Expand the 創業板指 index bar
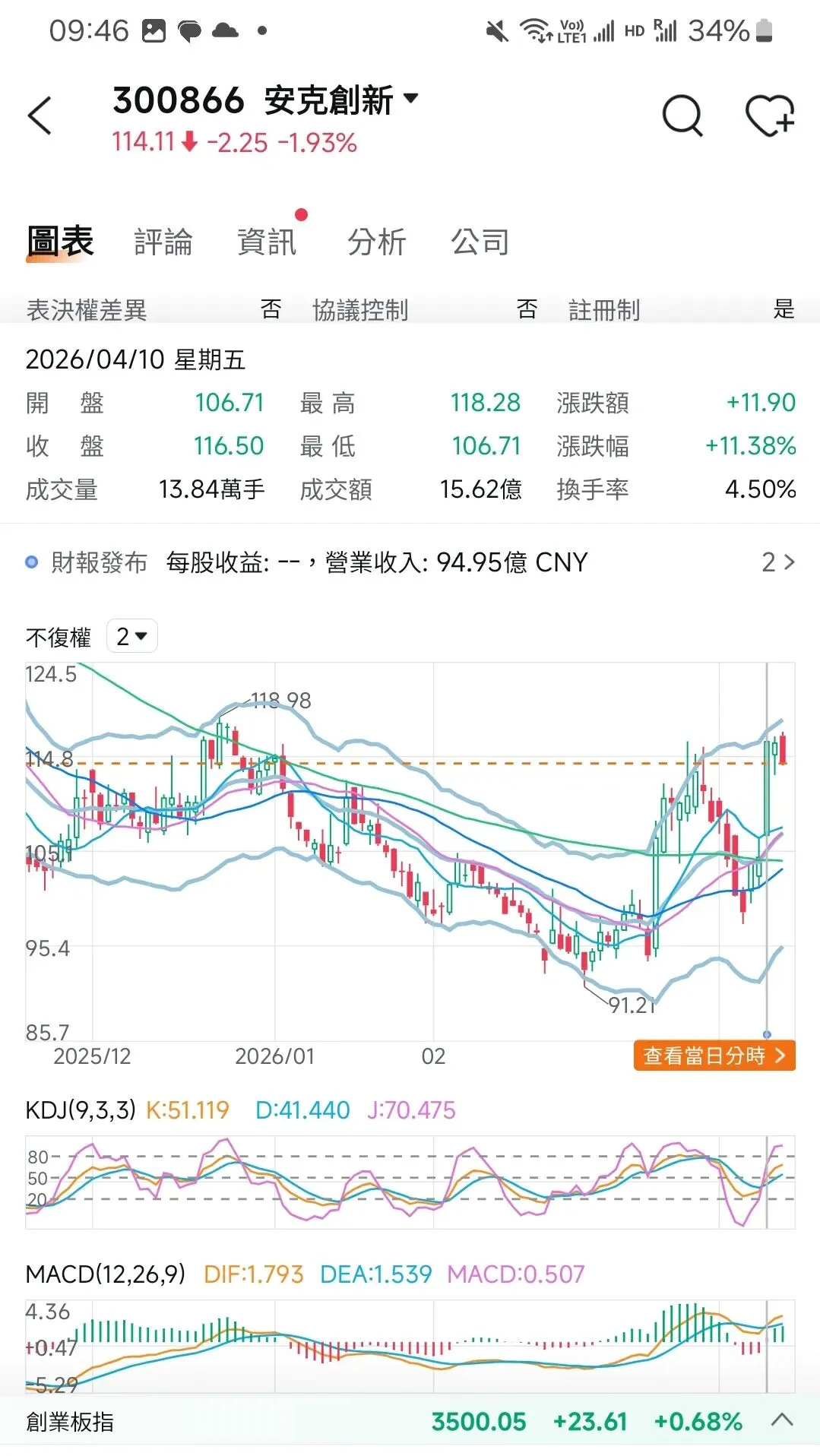This screenshot has height=1456, width=820. pyautogui.click(x=782, y=1421)
